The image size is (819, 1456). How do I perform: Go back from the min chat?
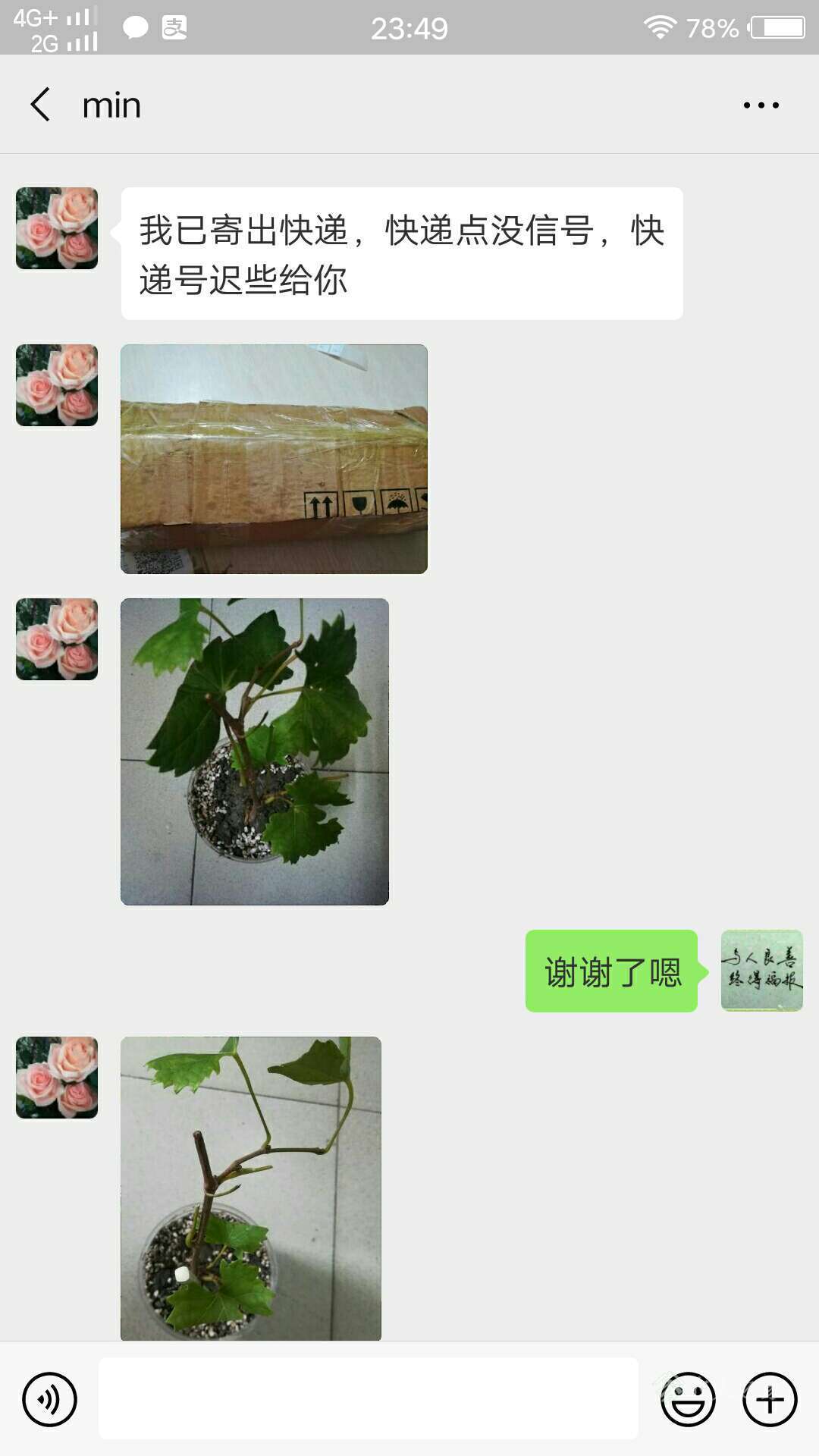(41, 105)
